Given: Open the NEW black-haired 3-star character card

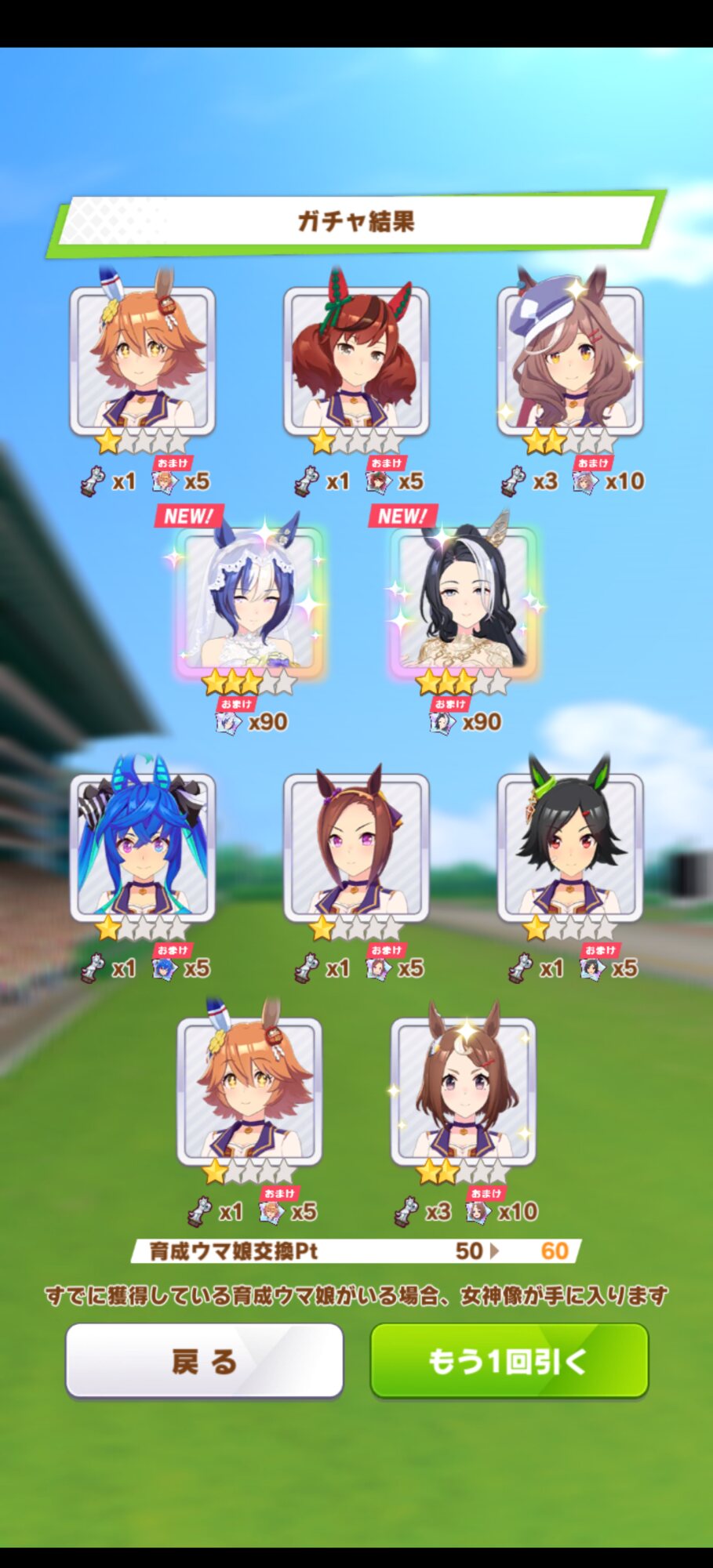Looking at the screenshot, I should 464,602.
